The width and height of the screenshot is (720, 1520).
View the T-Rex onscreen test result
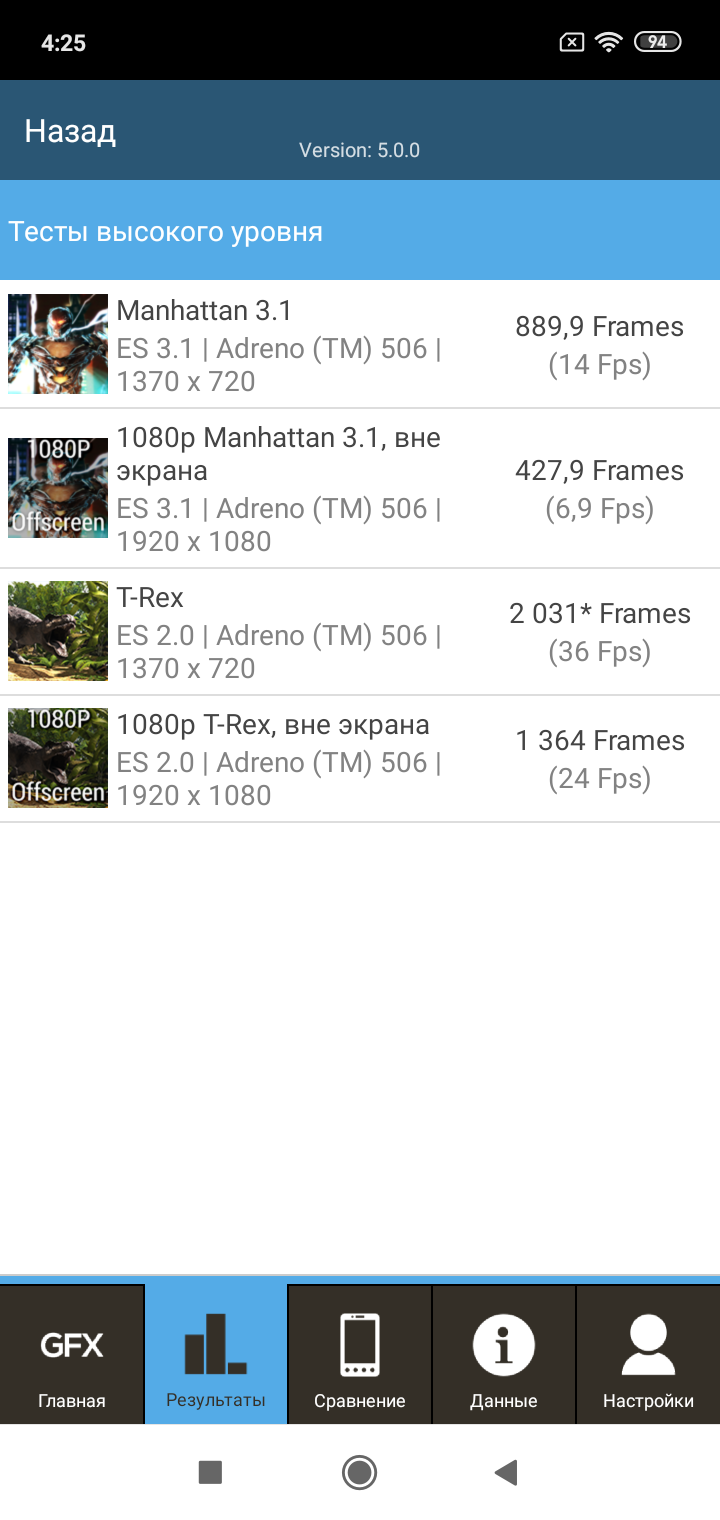360,632
